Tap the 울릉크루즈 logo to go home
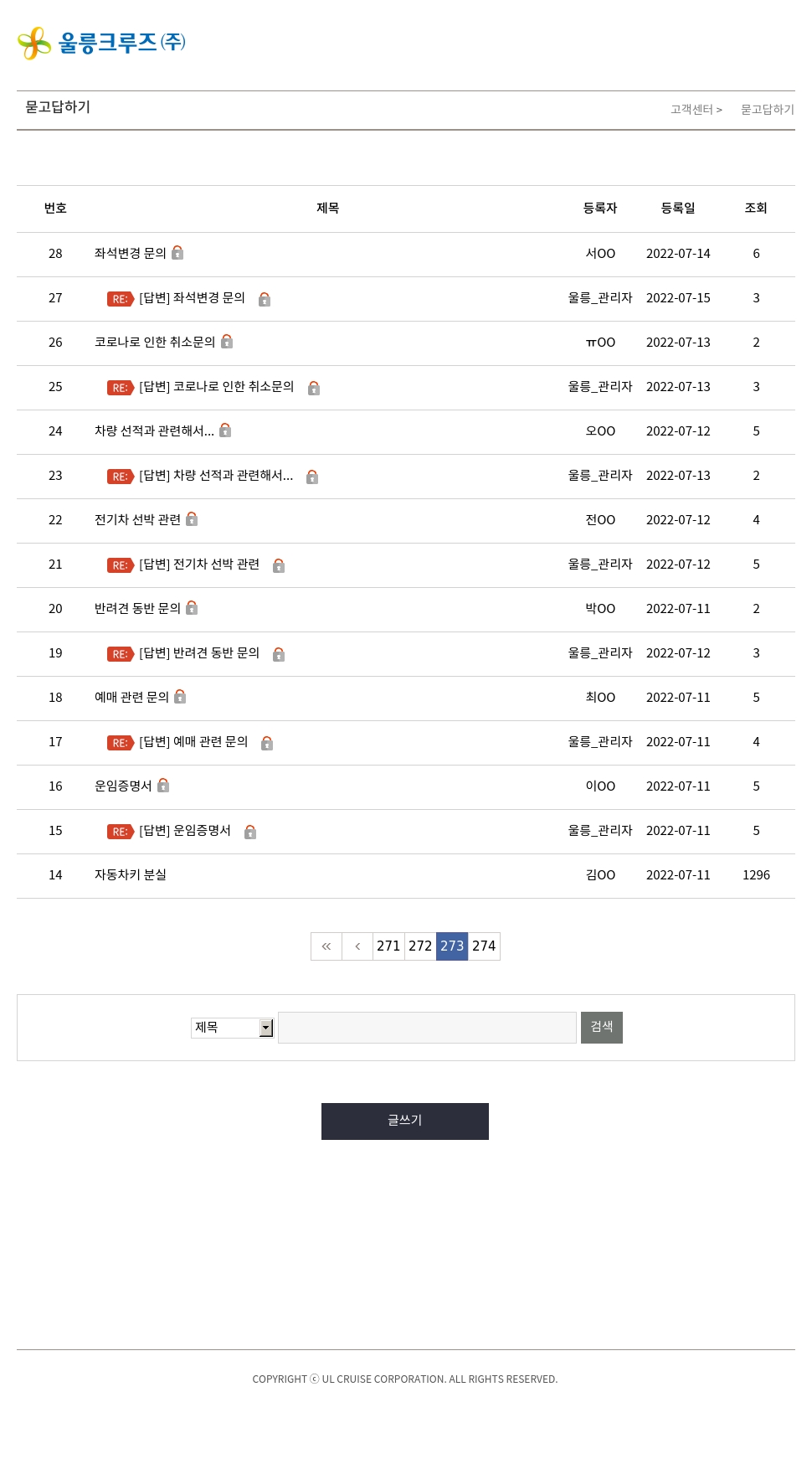This screenshot has width=812, height=1459. tap(101, 43)
